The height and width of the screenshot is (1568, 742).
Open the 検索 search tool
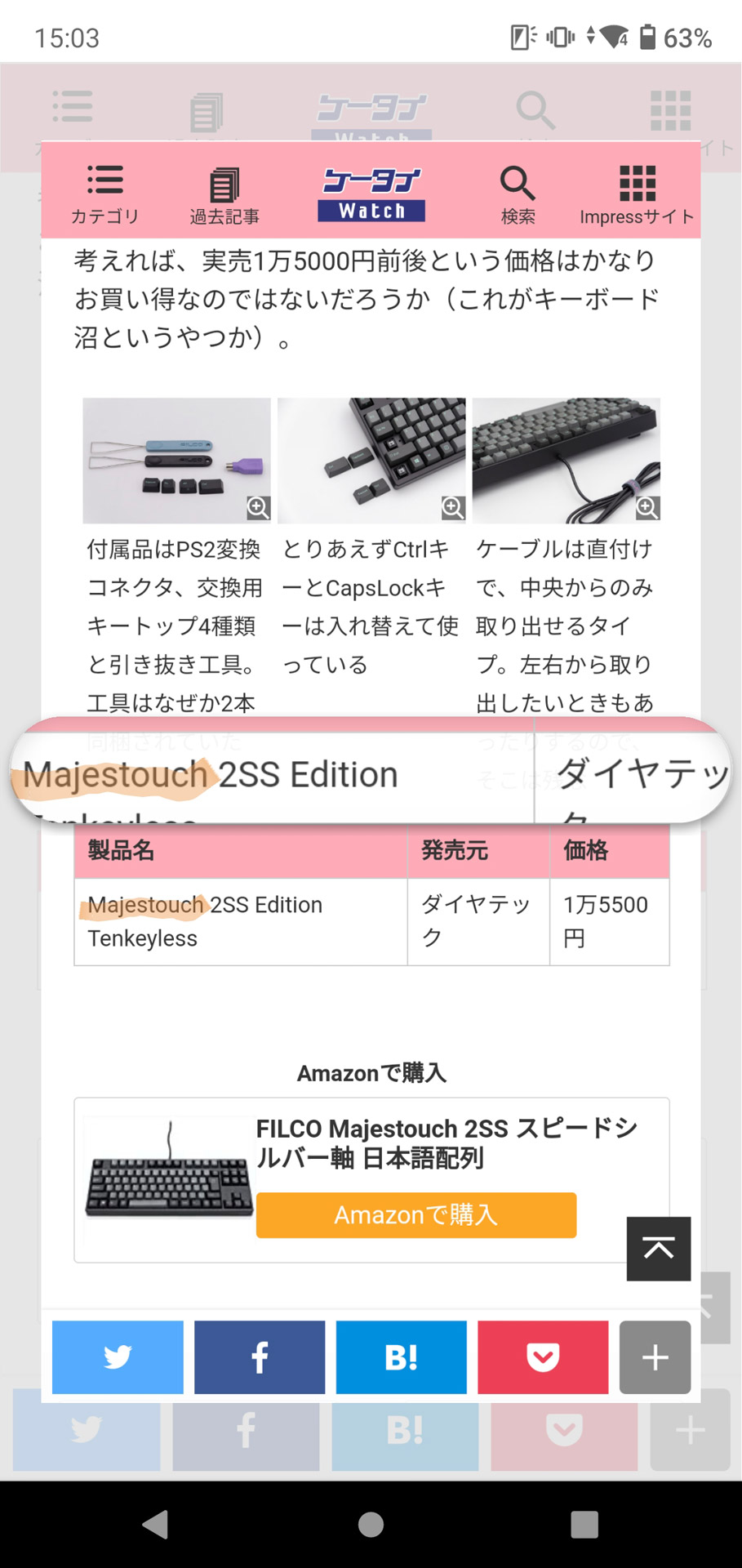click(x=518, y=194)
